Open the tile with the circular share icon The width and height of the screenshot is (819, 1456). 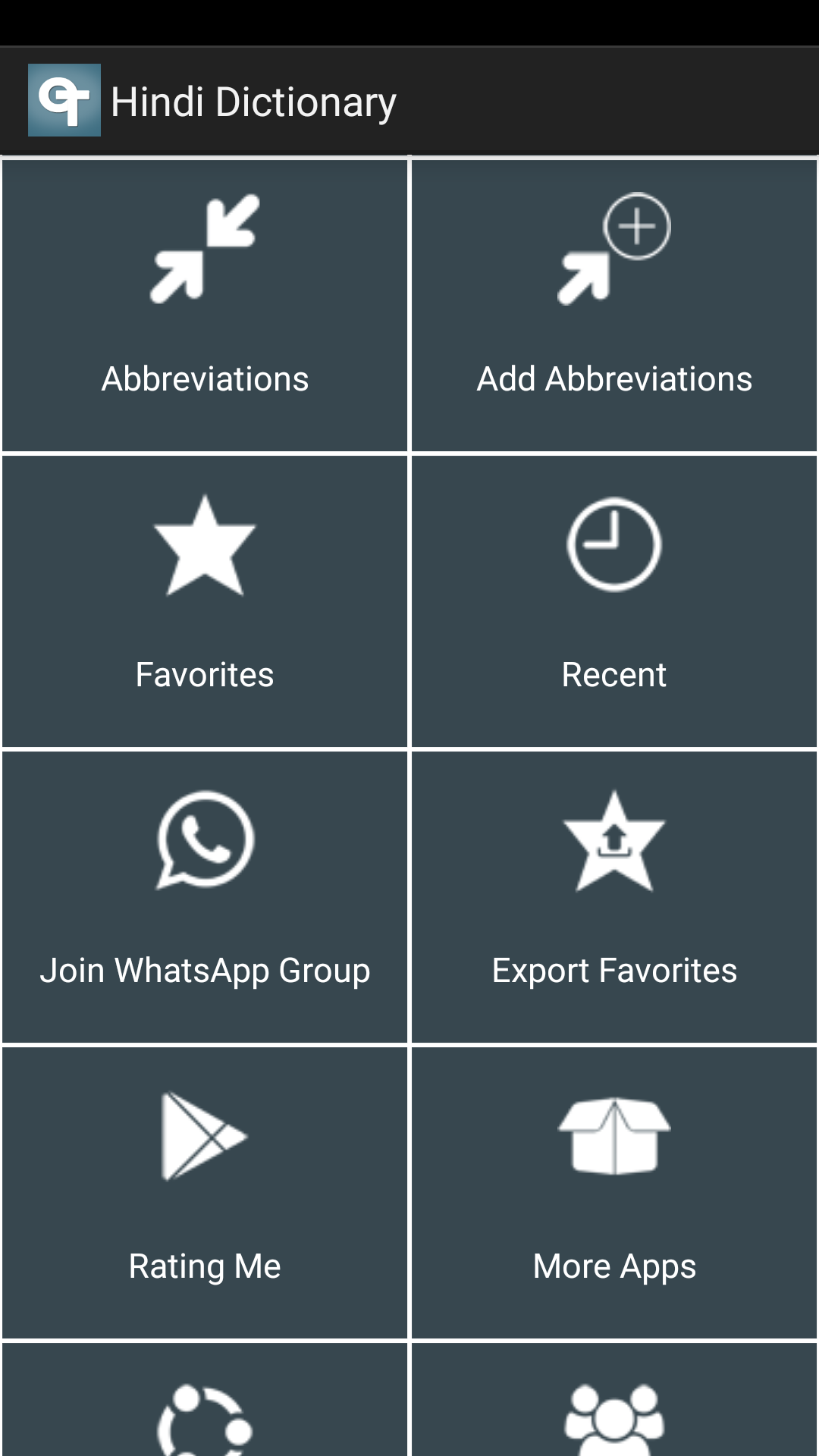[205, 1400]
